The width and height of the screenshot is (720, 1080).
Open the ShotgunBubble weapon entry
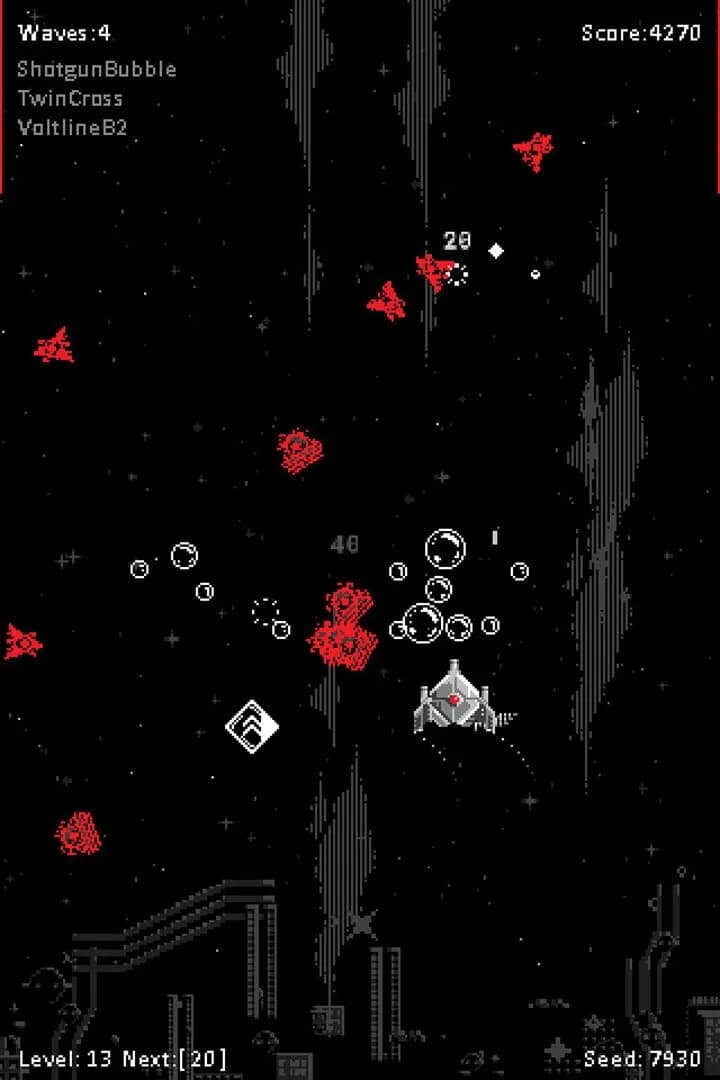[x=96, y=70]
